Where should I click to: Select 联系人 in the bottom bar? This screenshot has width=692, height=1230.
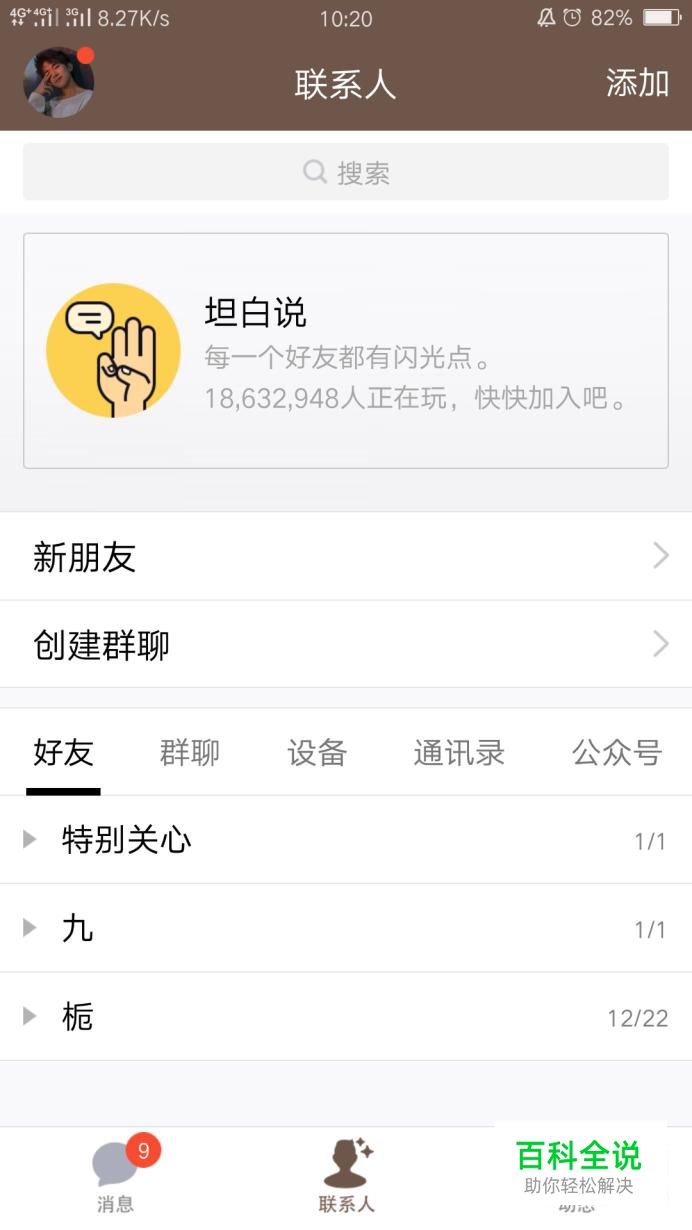click(x=346, y=1177)
